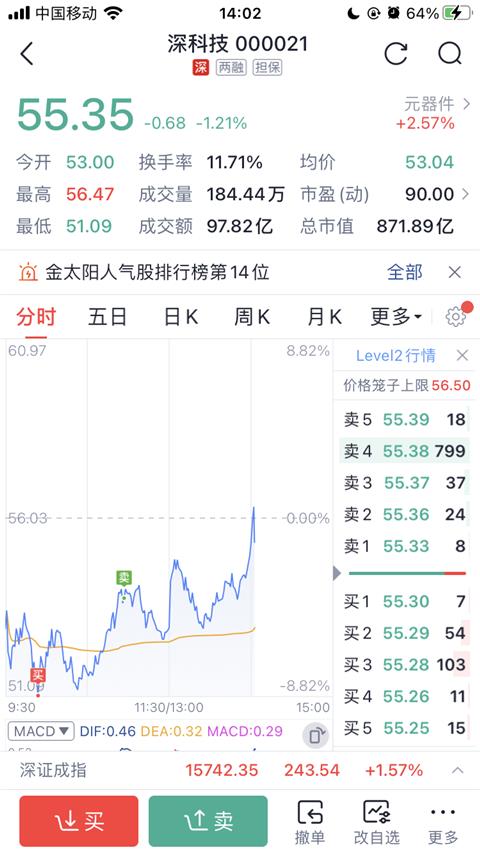The width and height of the screenshot is (480, 853).
Task: Close the Level2 行情 panel
Action: 462,356
